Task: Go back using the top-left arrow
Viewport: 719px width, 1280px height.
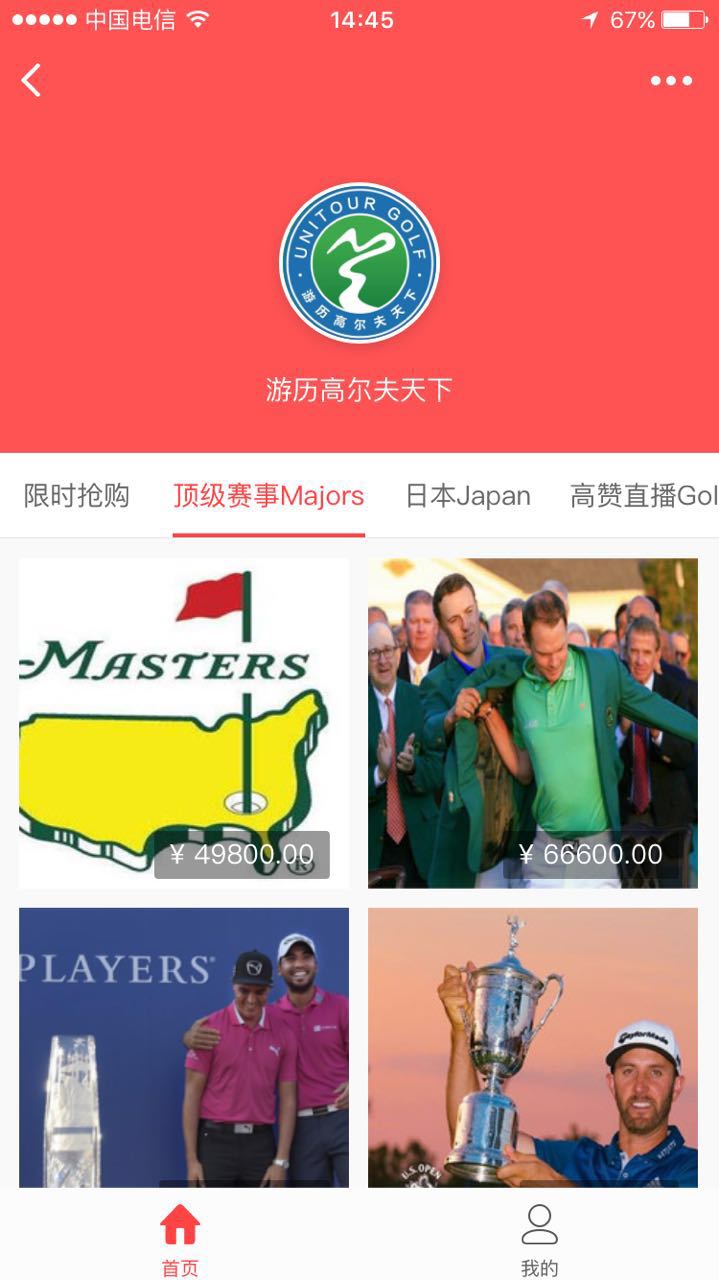Action: [x=32, y=80]
